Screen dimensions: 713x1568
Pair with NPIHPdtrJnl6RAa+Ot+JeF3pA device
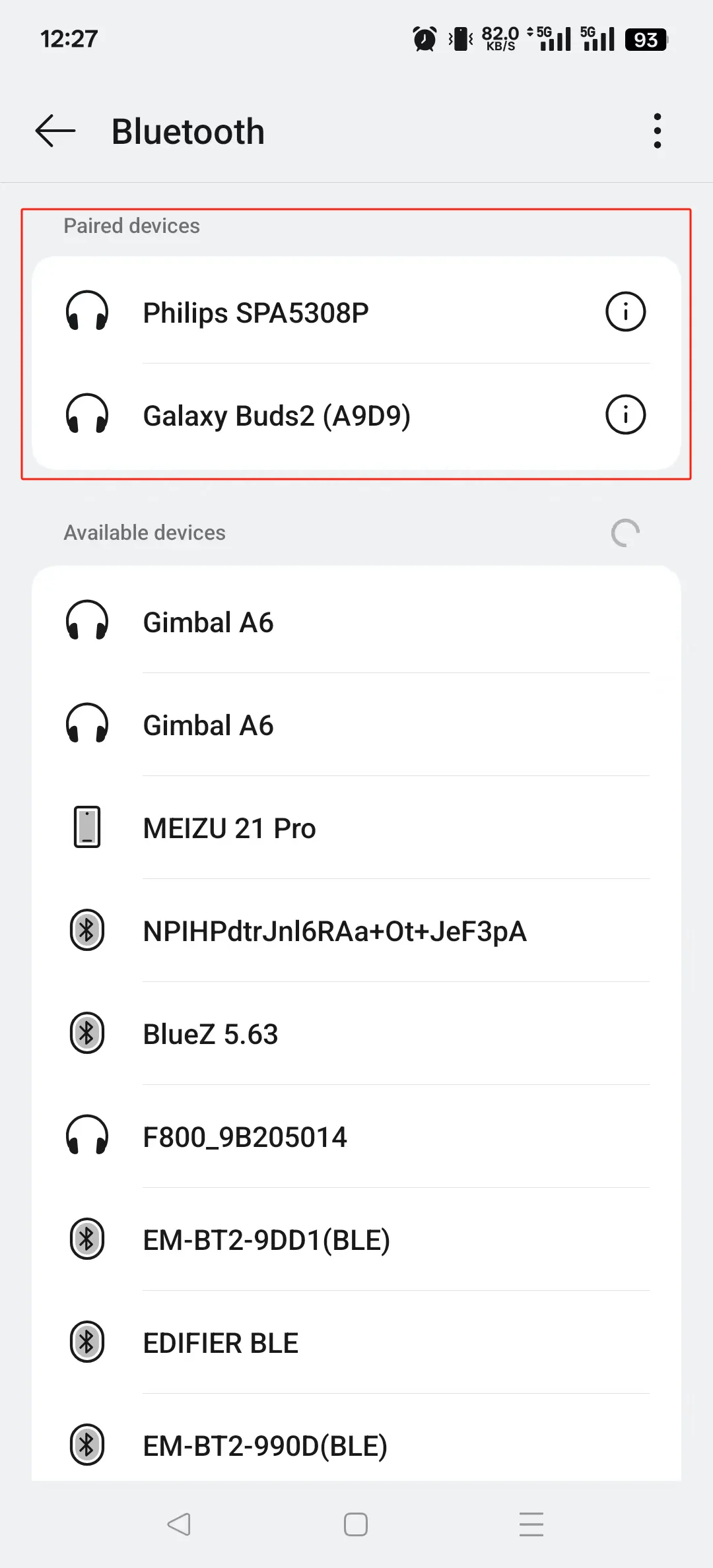coord(356,931)
